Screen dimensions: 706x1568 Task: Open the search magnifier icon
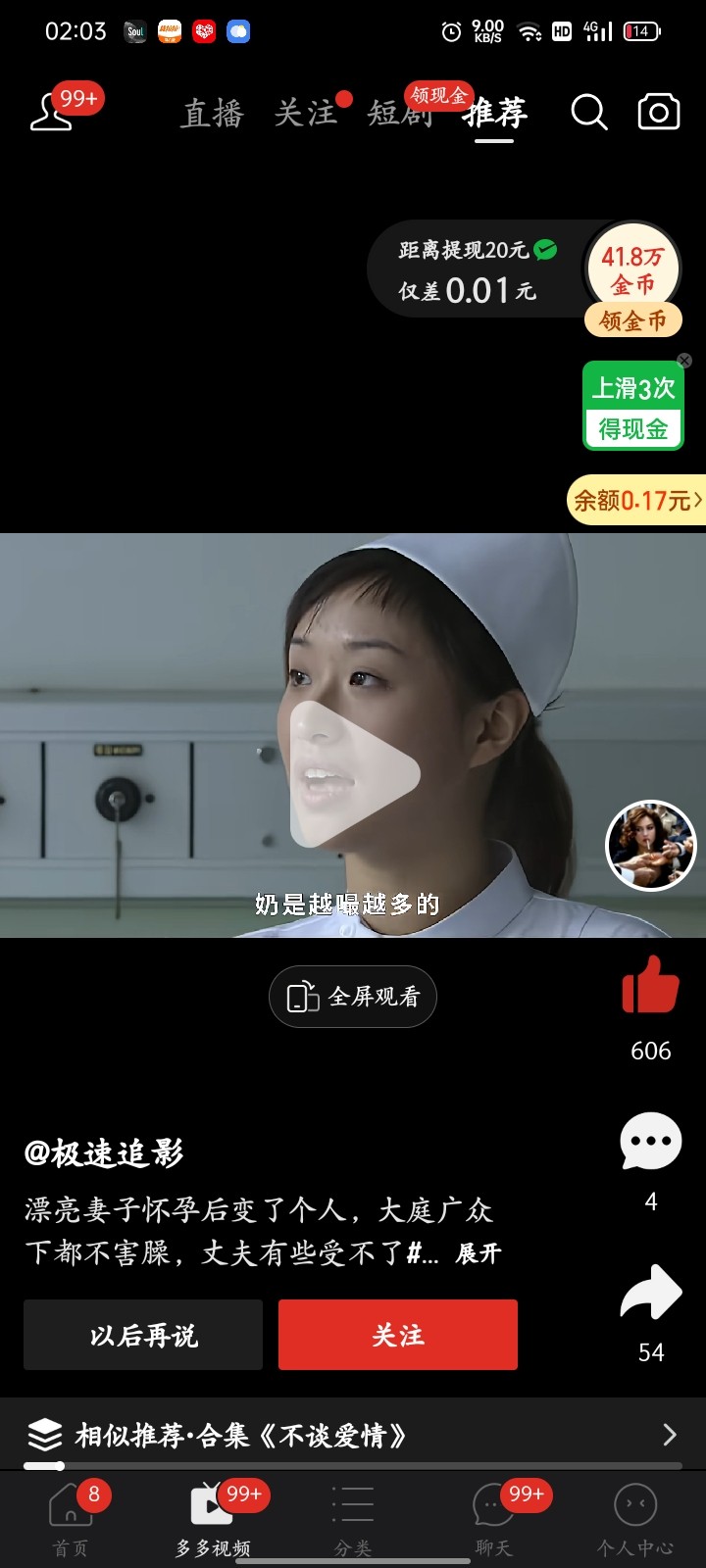coord(588,113)
